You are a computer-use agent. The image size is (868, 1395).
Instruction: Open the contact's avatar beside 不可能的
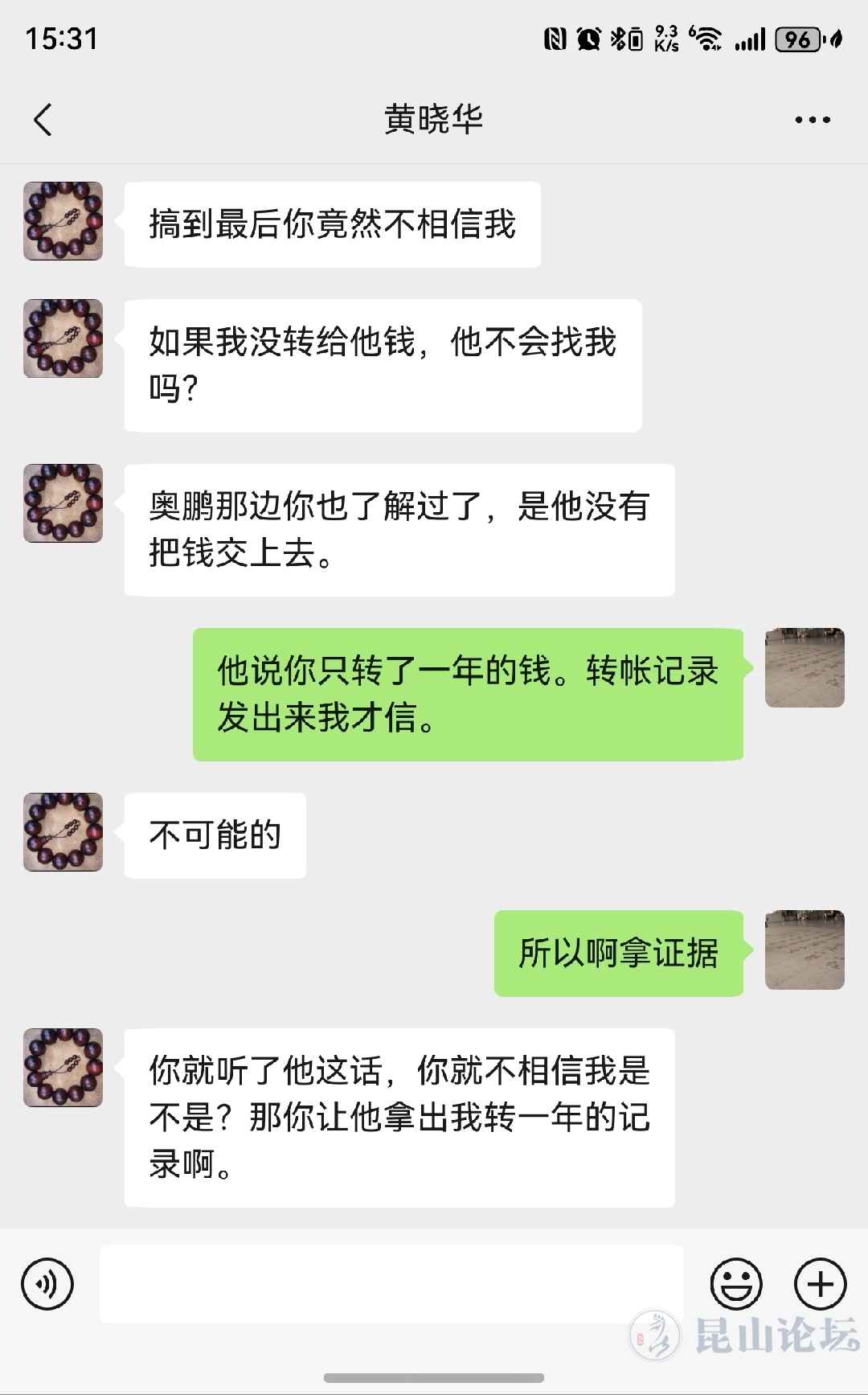(x=63, y=832)
